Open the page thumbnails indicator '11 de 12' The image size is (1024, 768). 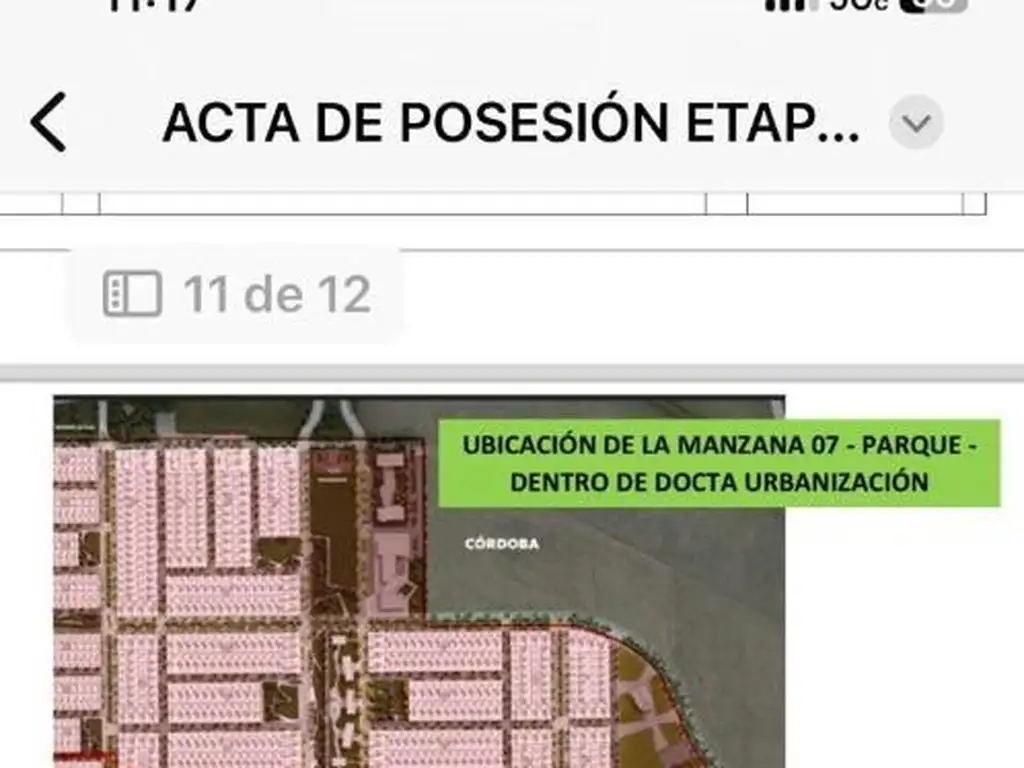tap(237, 294)
